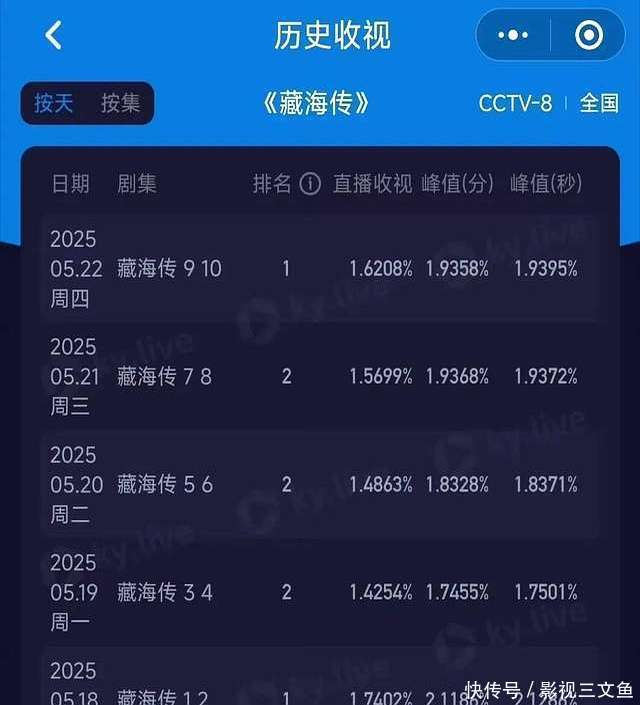This screenshot has height=705, width=640.
Task: Switch to the 按集 view
Action: click(121, 103)
